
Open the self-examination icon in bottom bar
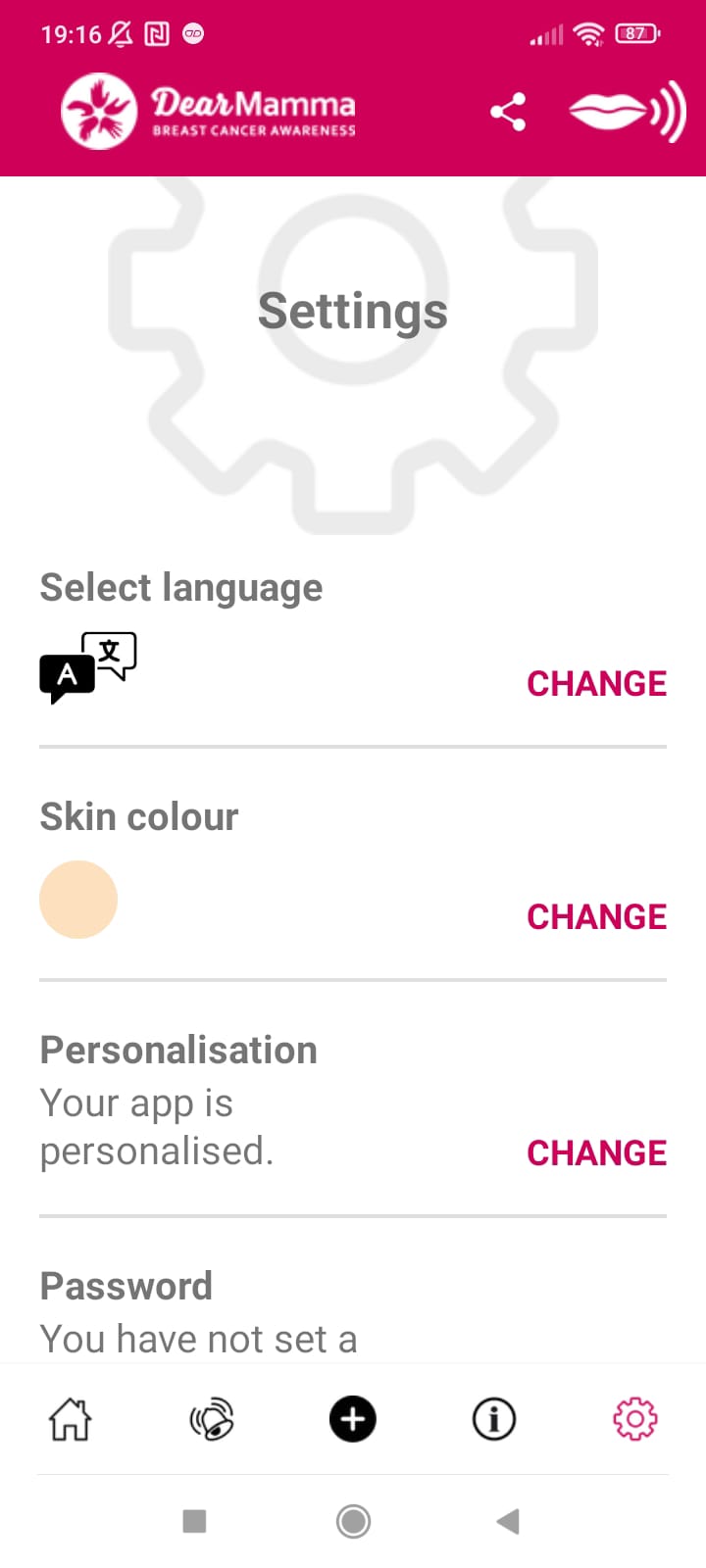211,1419
